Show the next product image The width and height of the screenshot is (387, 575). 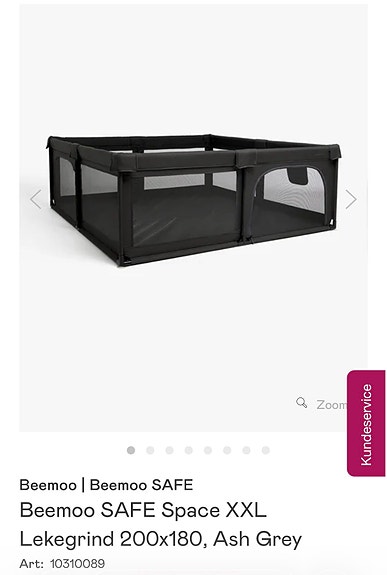click(x=351, y=199)
